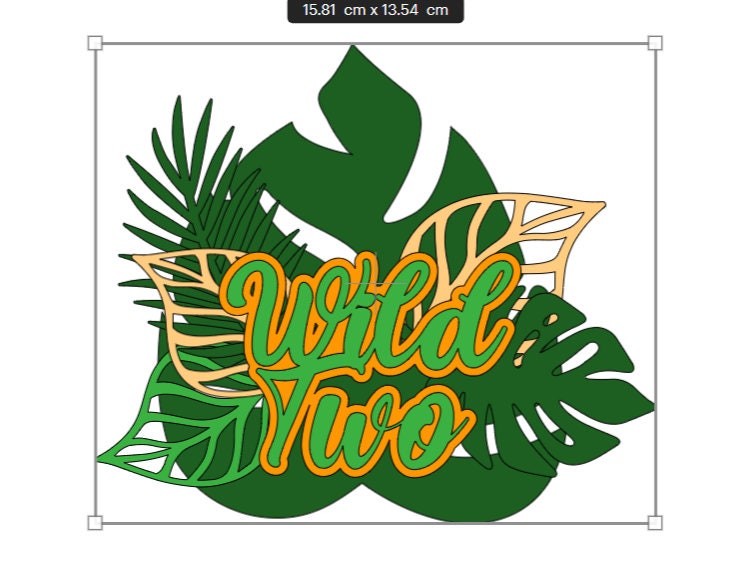Viewport: 747px width, 575px height.
Task: Tap the top-left resize handle
Action: click(95, 43)
